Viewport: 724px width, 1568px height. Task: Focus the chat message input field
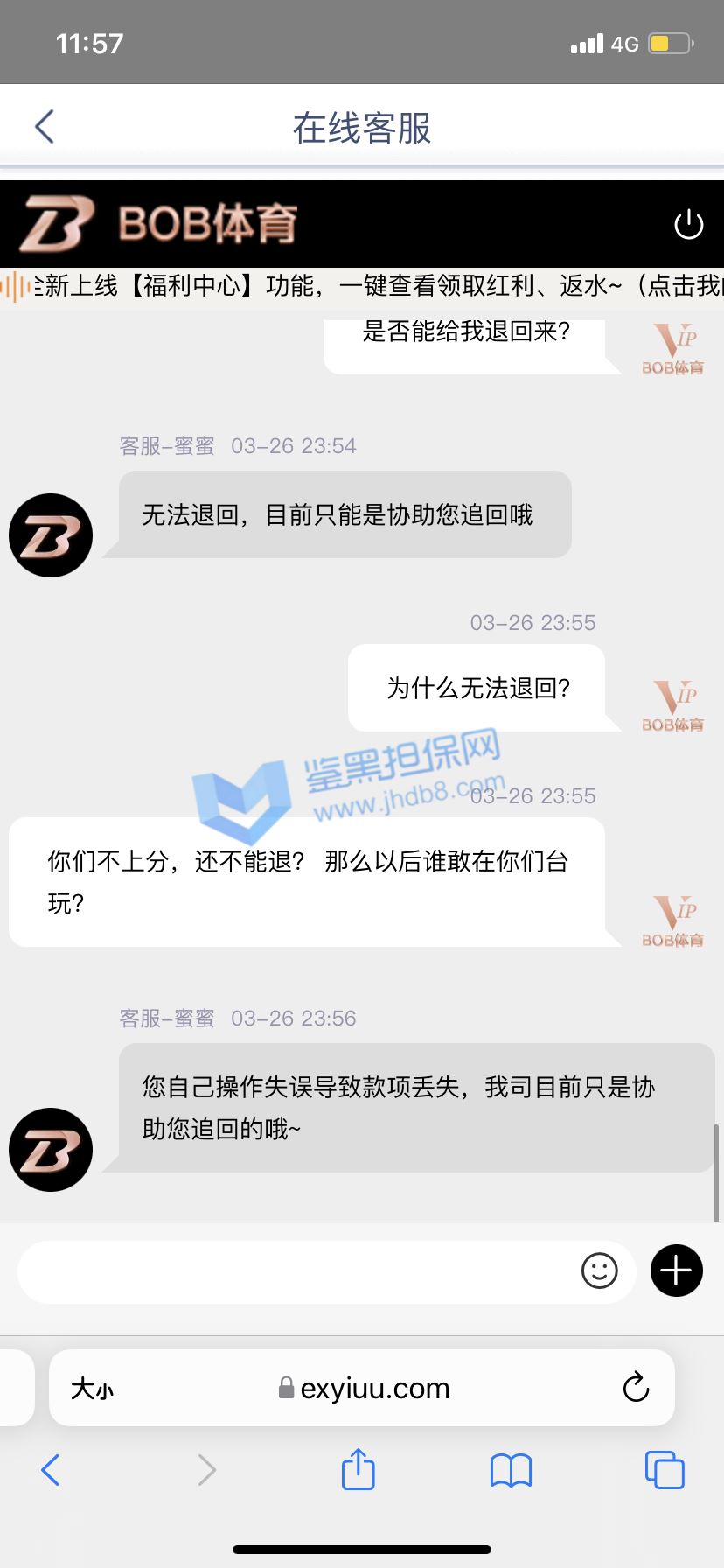pyautogui.click(x=297, y=1271)
